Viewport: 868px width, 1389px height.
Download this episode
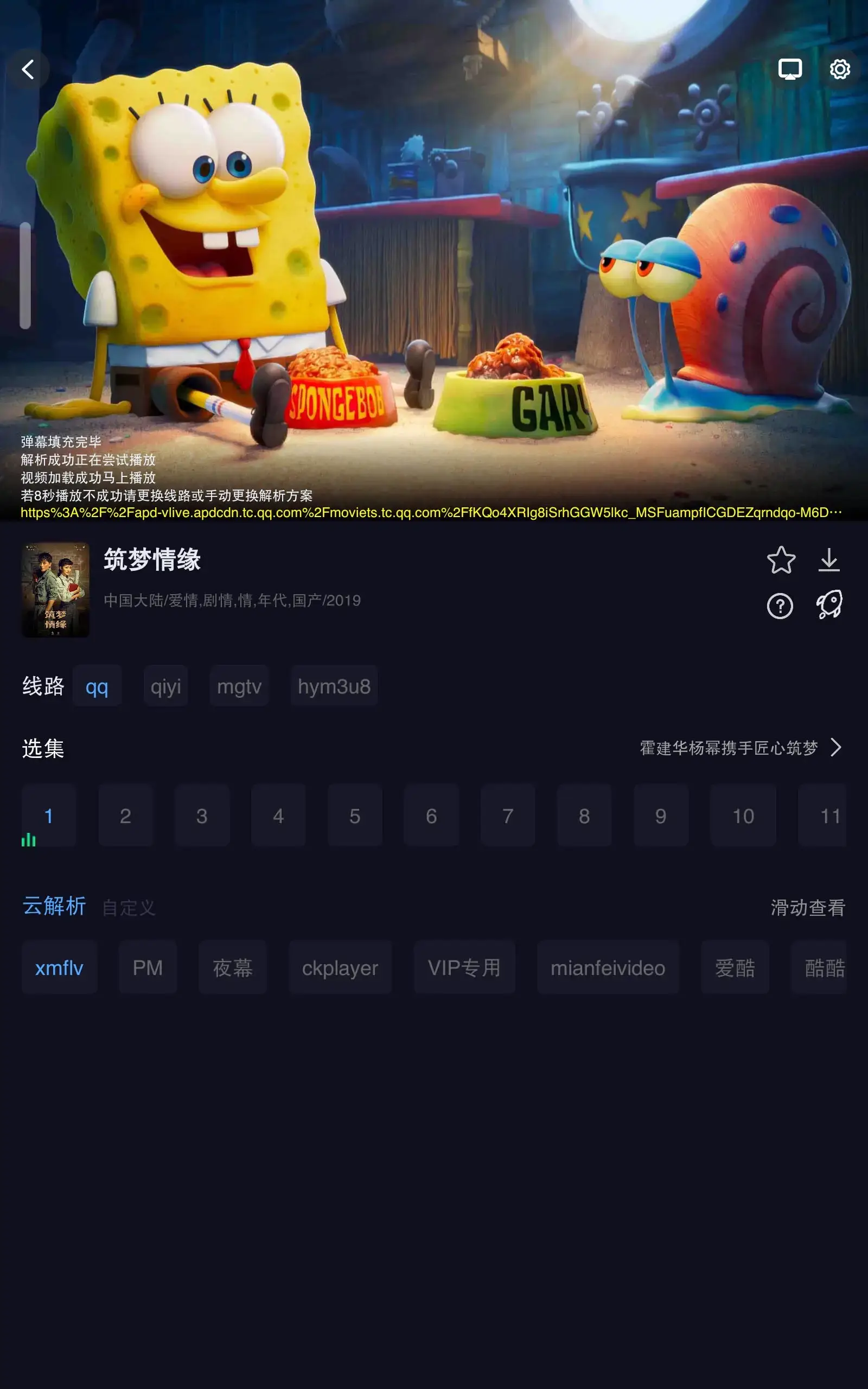pos(828,560)
